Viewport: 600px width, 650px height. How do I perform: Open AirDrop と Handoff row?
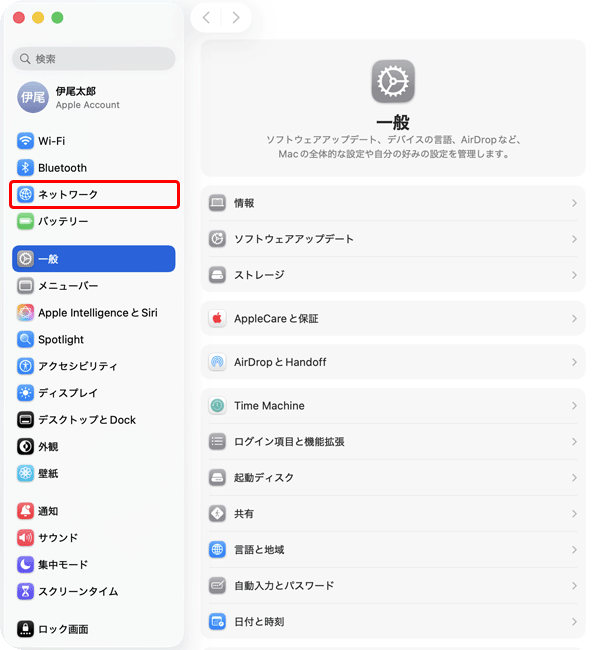pyautogui.click(x=393, y=362)
